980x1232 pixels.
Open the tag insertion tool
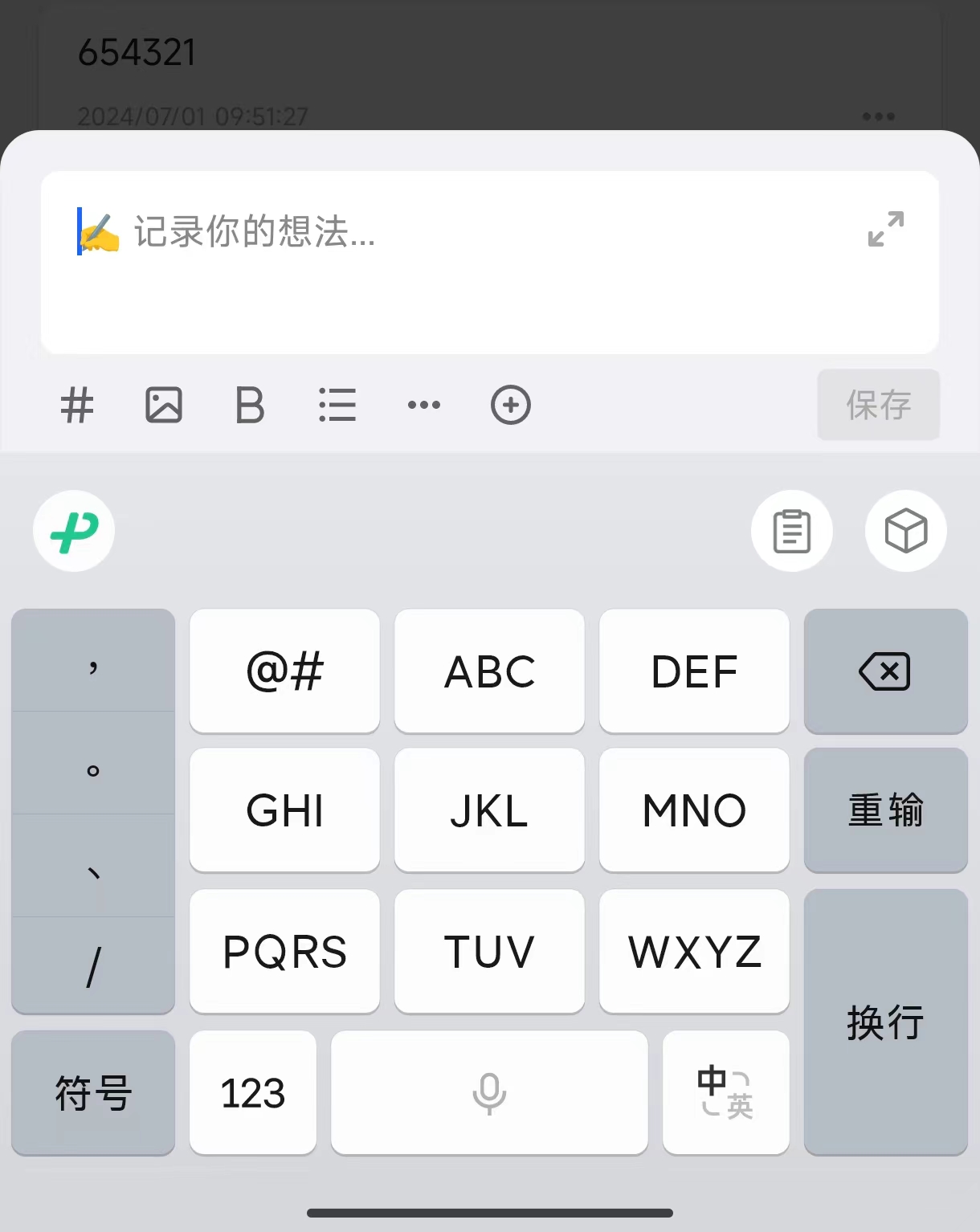pos(77,405)
